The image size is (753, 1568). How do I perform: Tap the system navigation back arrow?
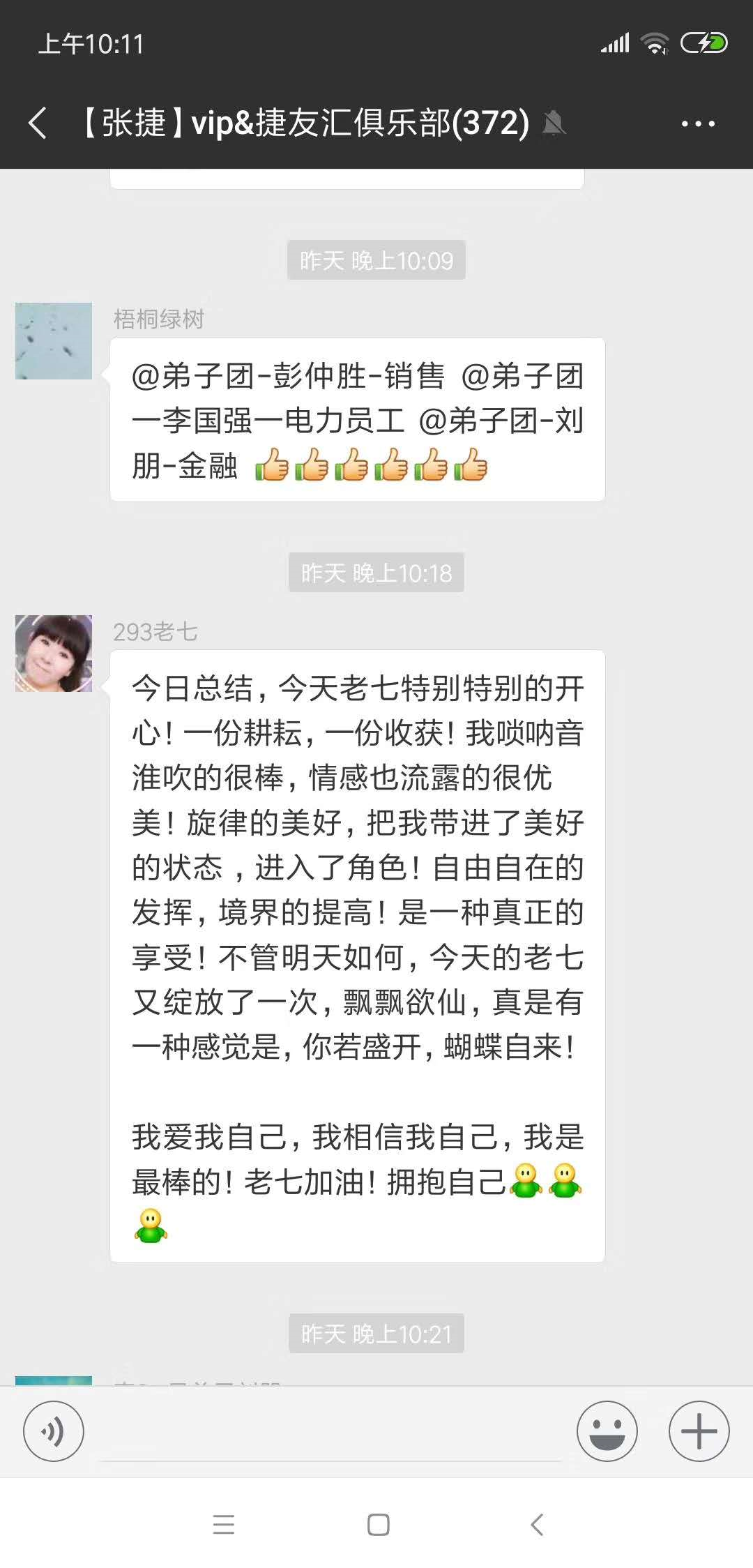point(536,1525)
